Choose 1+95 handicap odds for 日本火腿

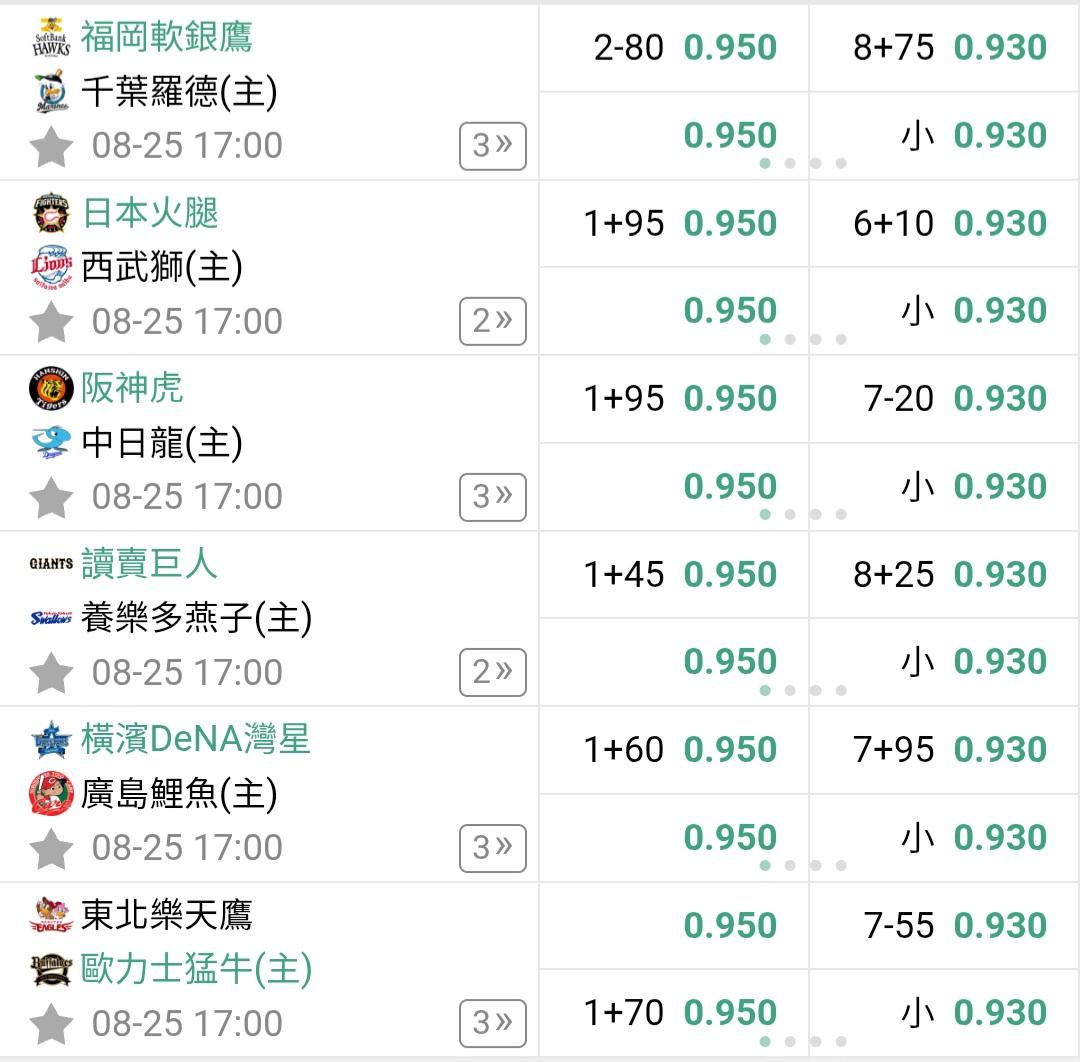674,223
